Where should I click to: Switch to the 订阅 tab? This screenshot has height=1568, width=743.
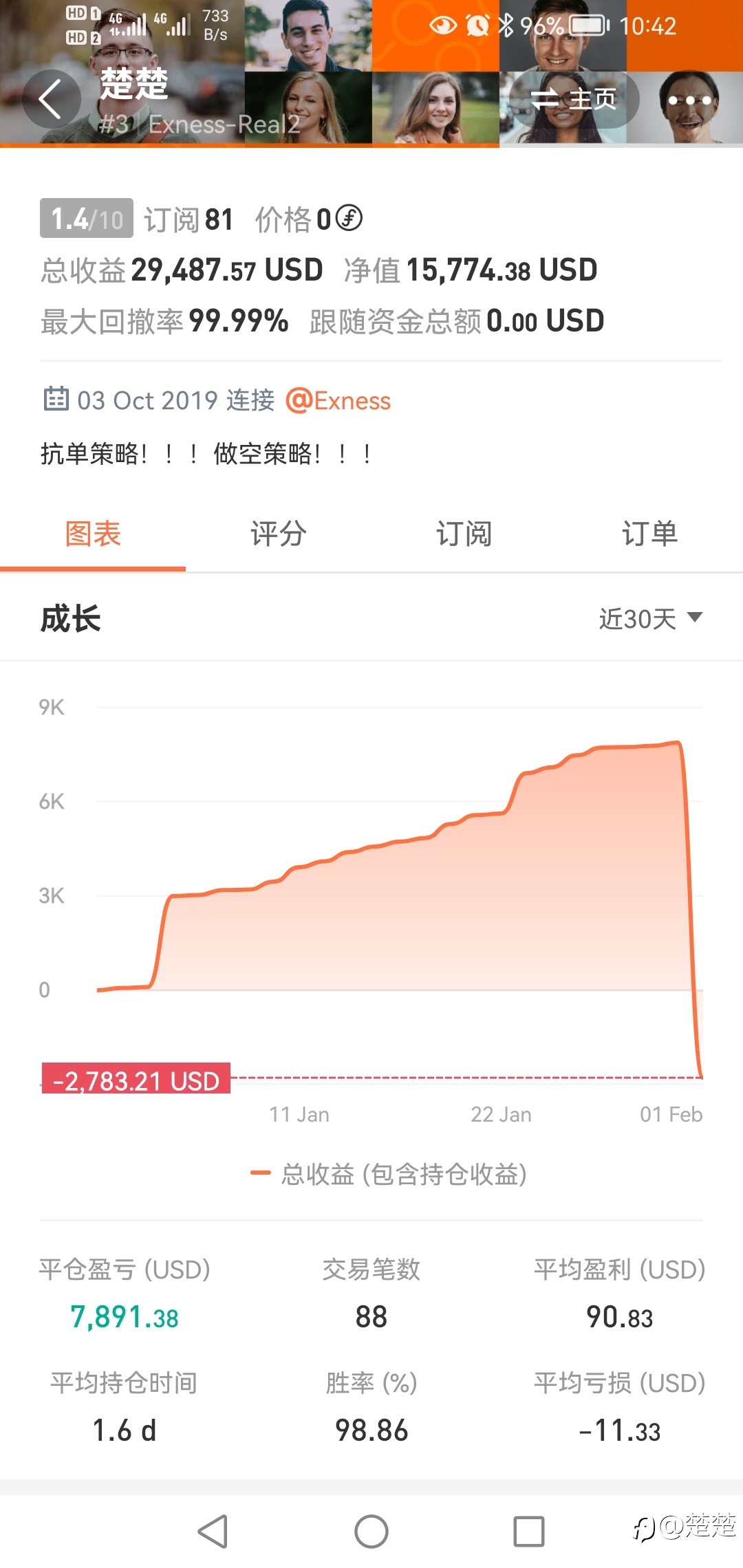pyautogui.click(x=464, y=534)
